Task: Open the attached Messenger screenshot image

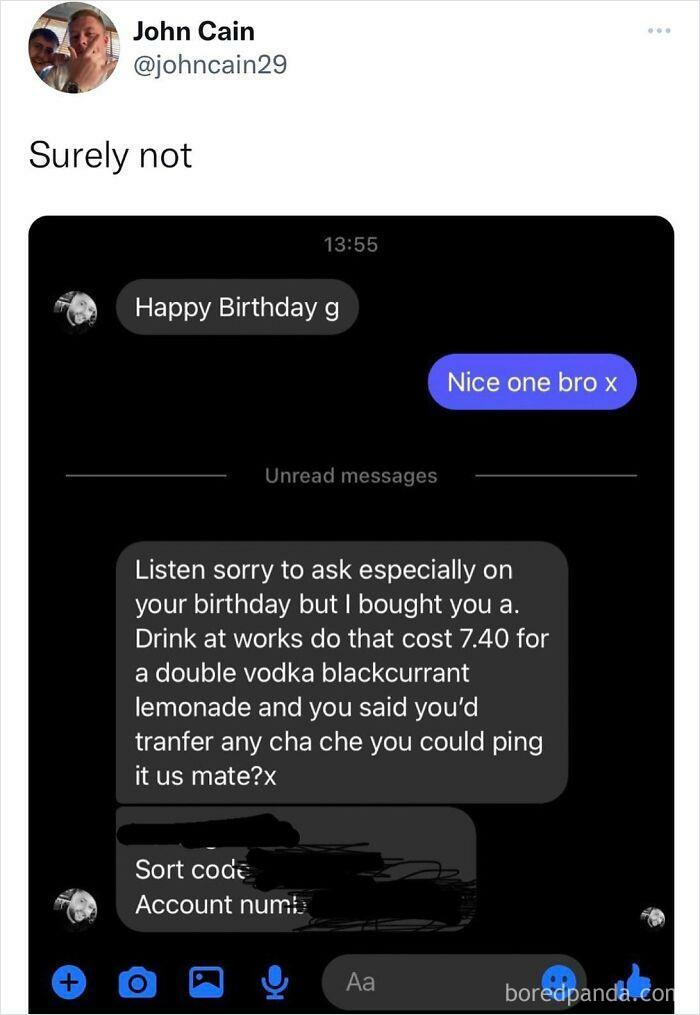Action: click(x=350, y=600)
